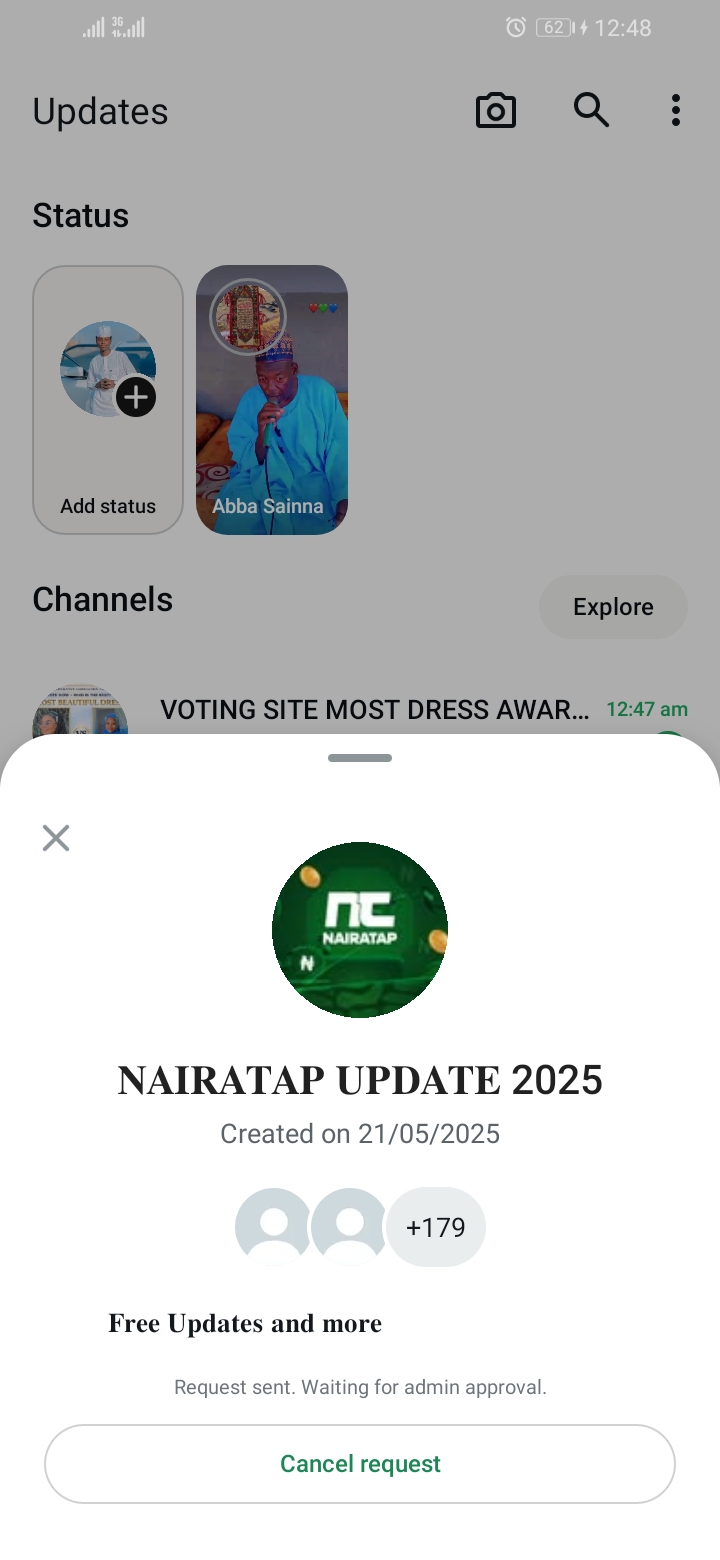This screenshot has height=1560, width=720.
Task: Close the NAIRATAP UPDATE 2025 sheet
Action: [x=56, y=838]
